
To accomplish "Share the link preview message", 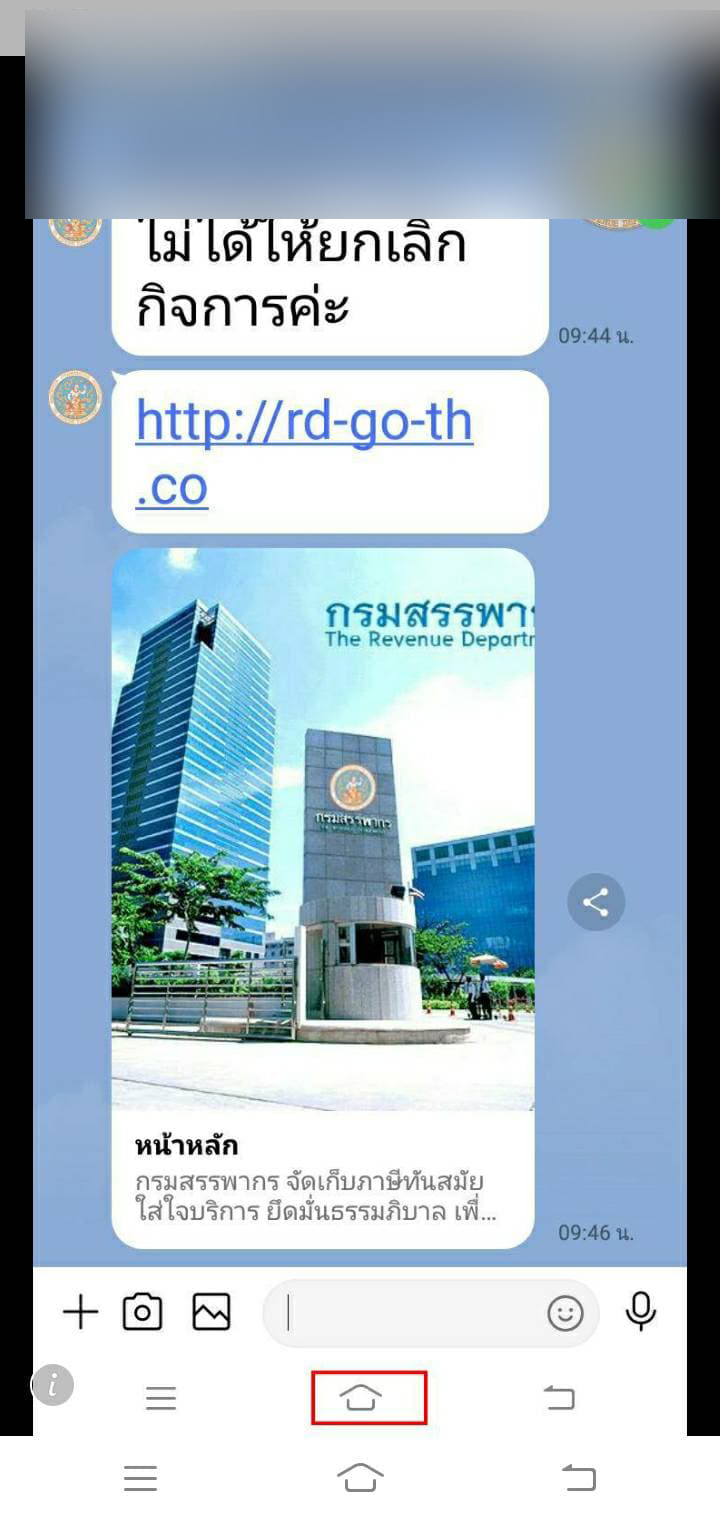I will point(596,904).
